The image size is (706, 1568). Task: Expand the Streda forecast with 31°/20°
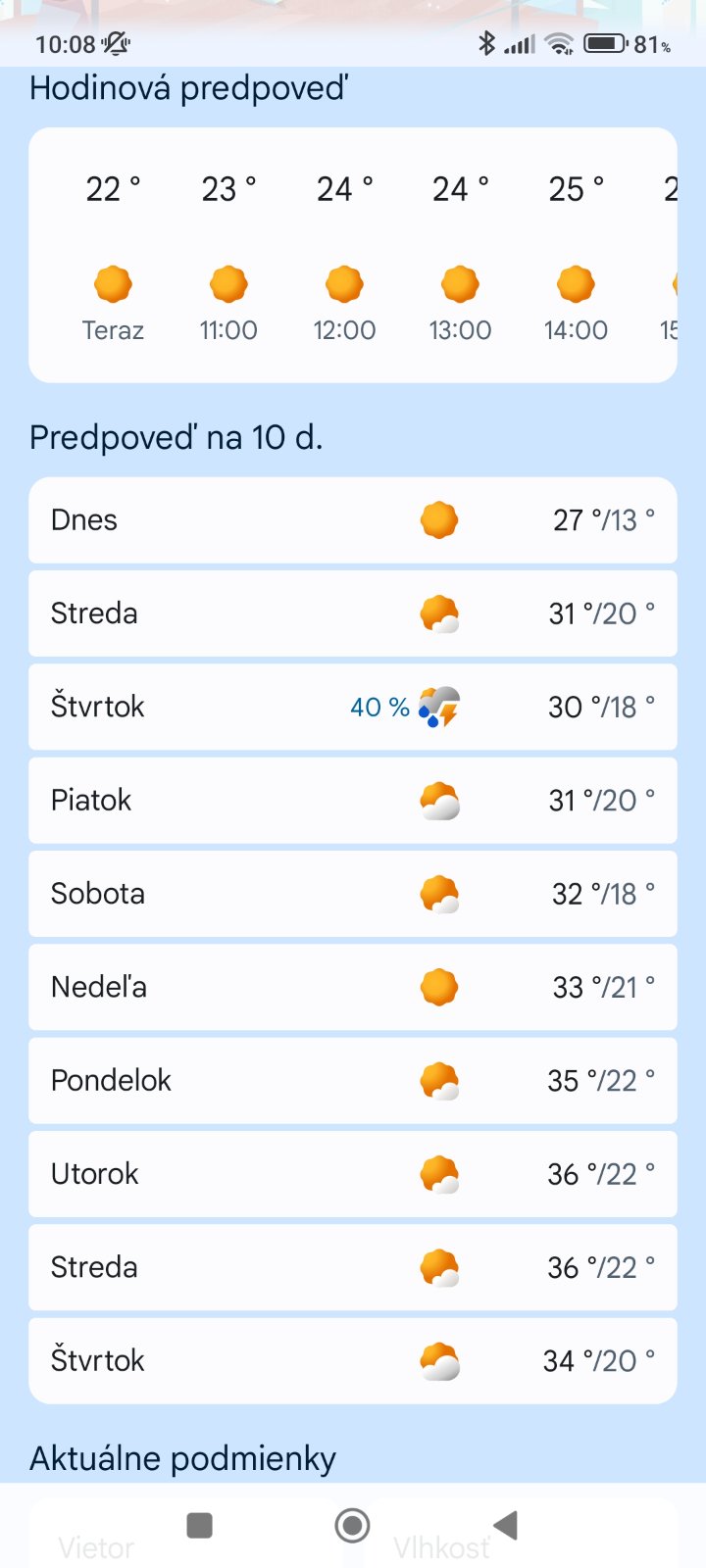click(x=353, y=613)
